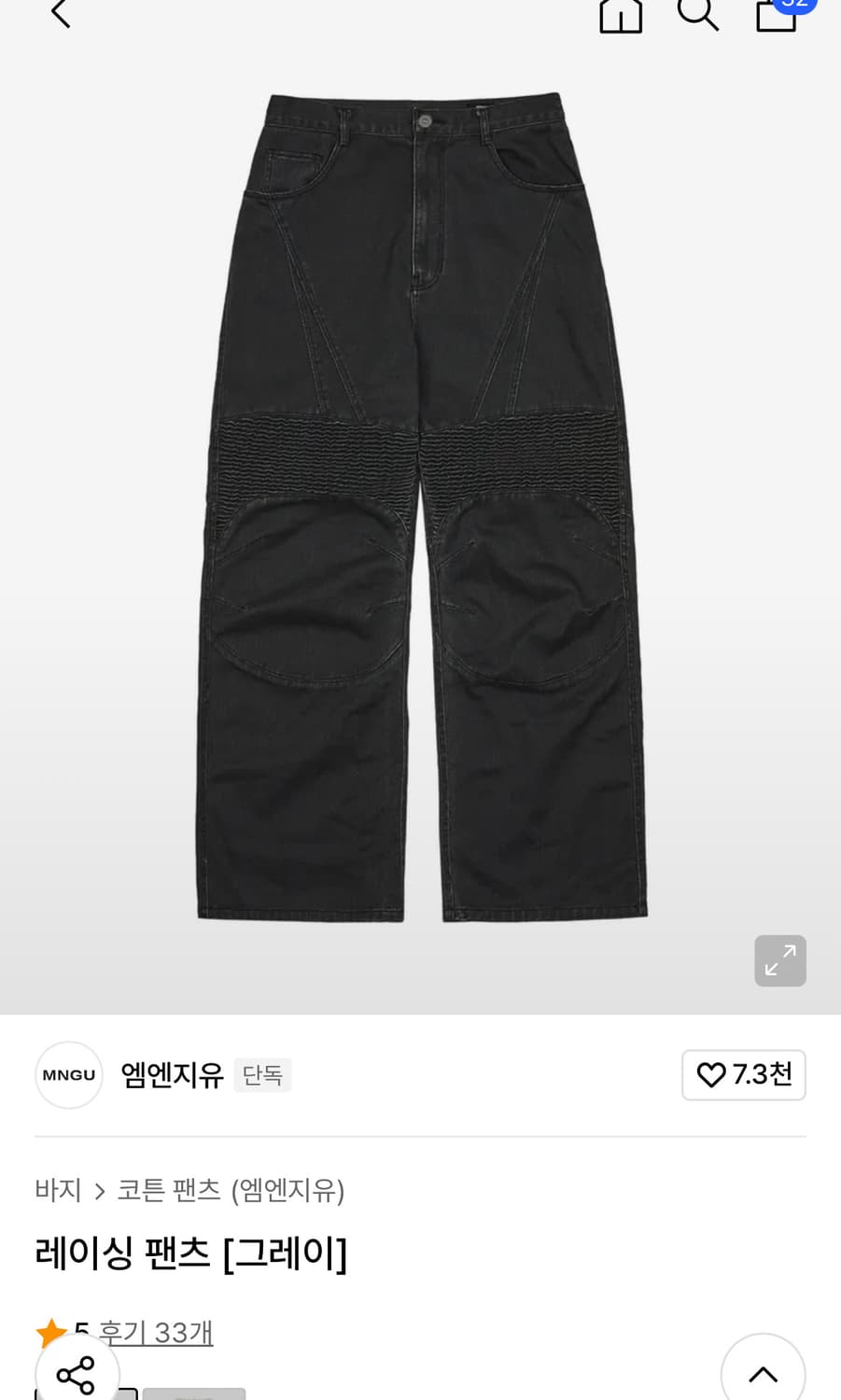Select the product title 레이싱 팬츠 [그레이]

[191, 1254]
